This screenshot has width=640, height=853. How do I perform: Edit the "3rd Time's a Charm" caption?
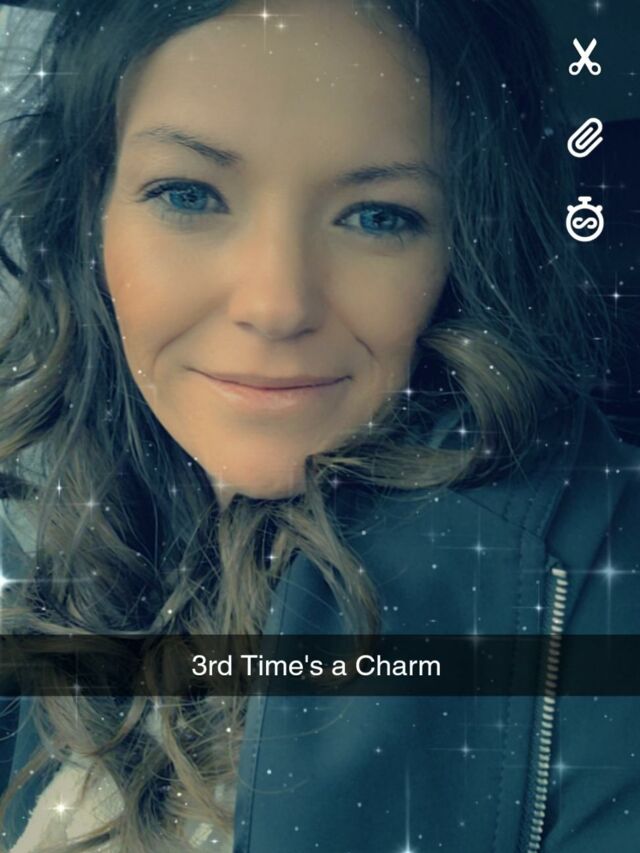[x=316, y=665]
